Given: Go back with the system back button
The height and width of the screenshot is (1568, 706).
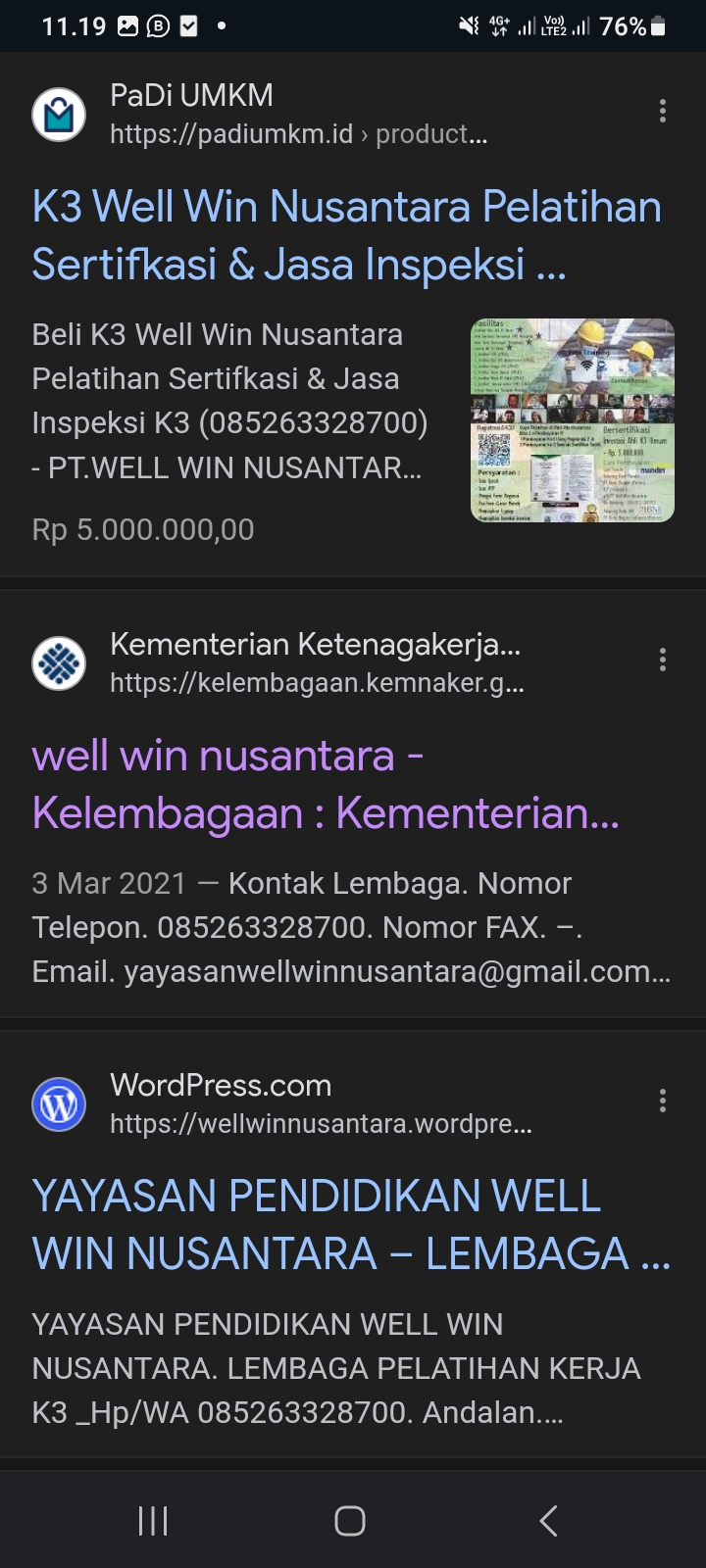Looking at the screenshot, I should point(548,1521).
